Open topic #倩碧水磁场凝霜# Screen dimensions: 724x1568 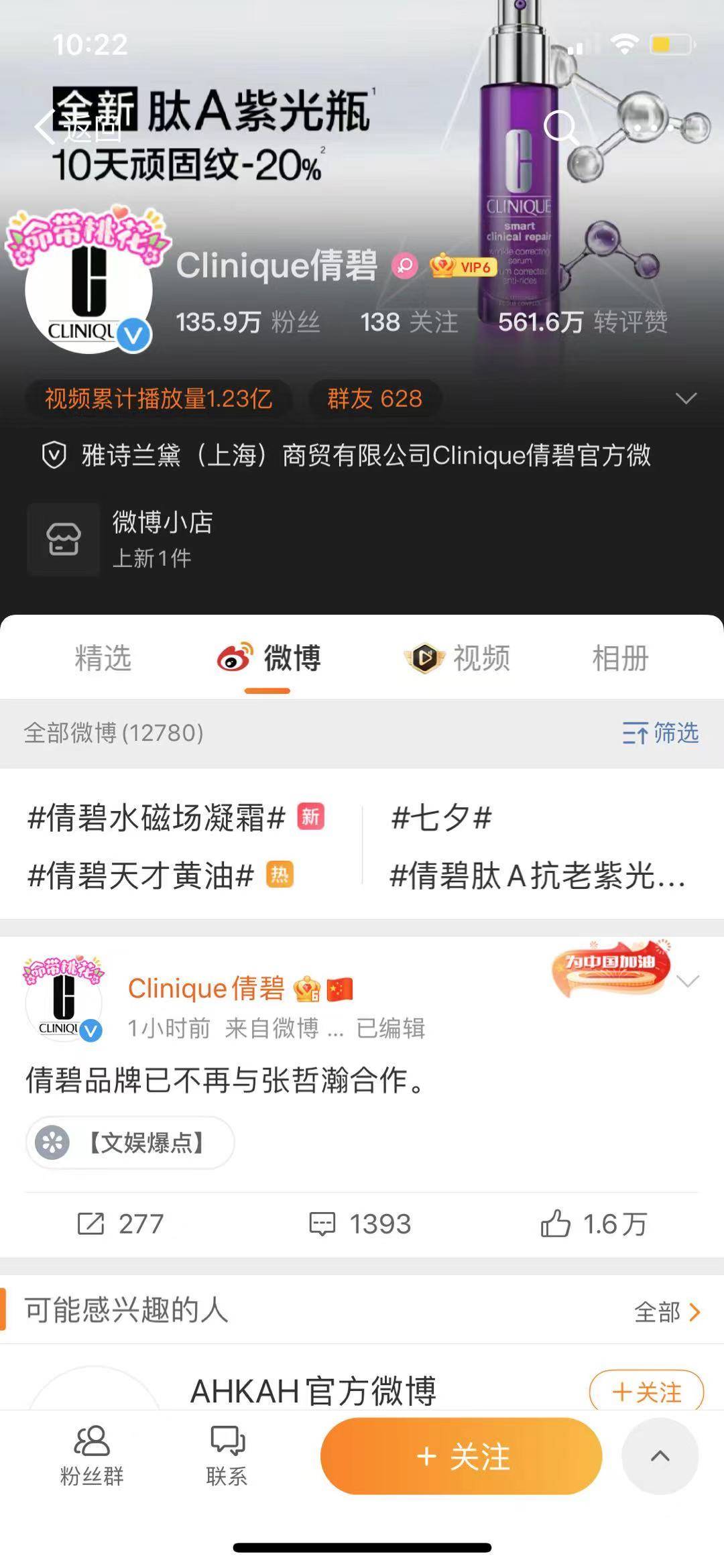157,819
